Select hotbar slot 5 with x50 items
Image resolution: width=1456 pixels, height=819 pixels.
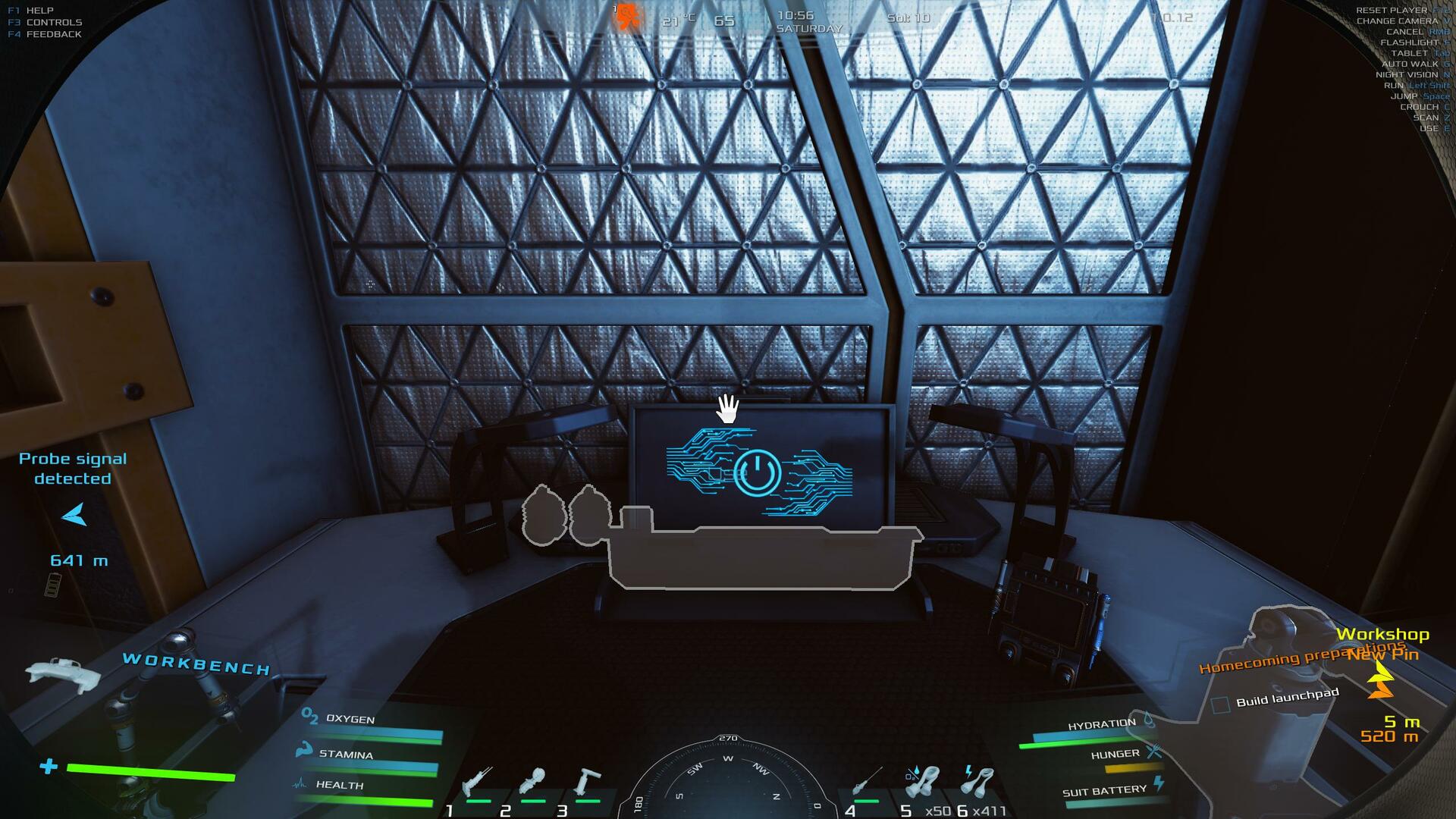922,783
